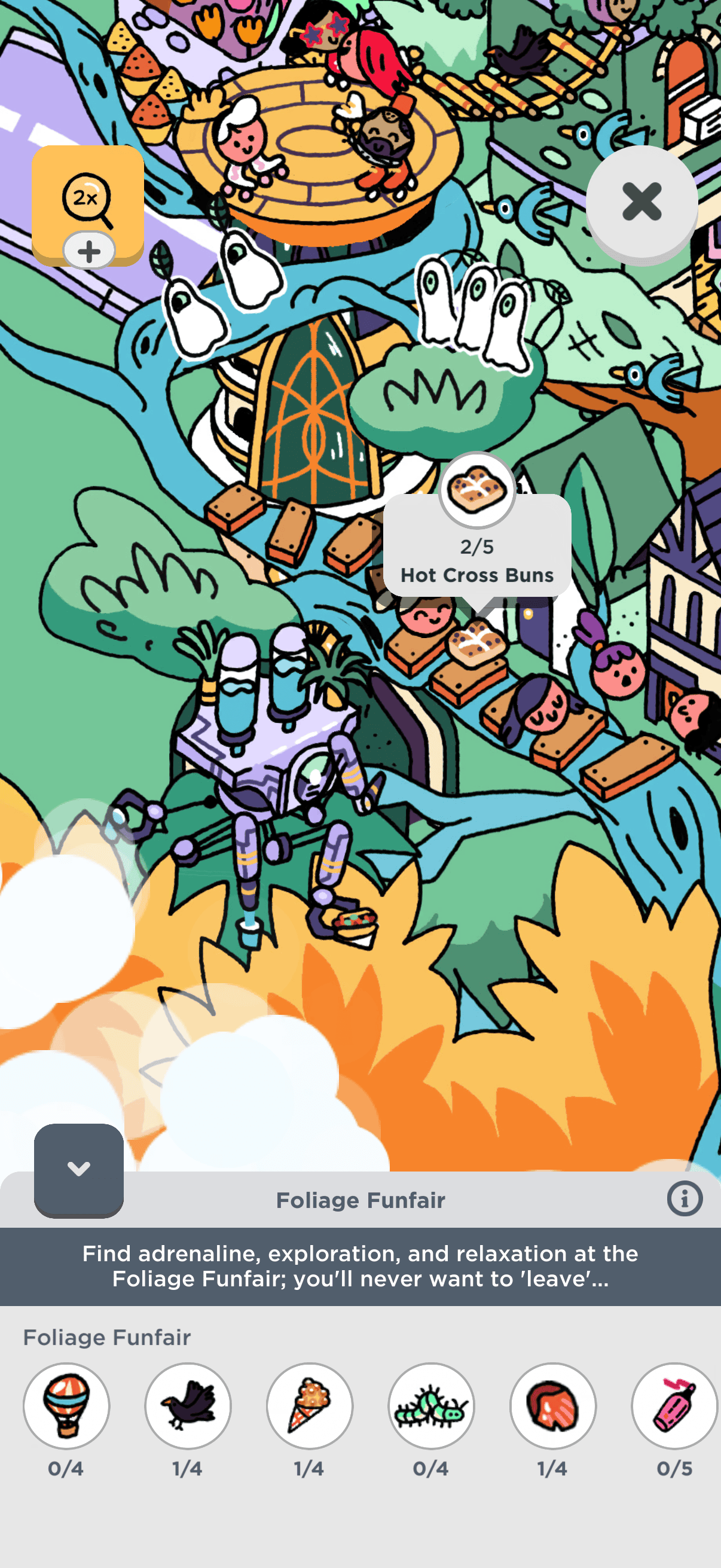The height and width of the screenshot is (1568, 721).
Task: Collapse the Foliage Funfair panel
Action: [x=78, y=1169]
